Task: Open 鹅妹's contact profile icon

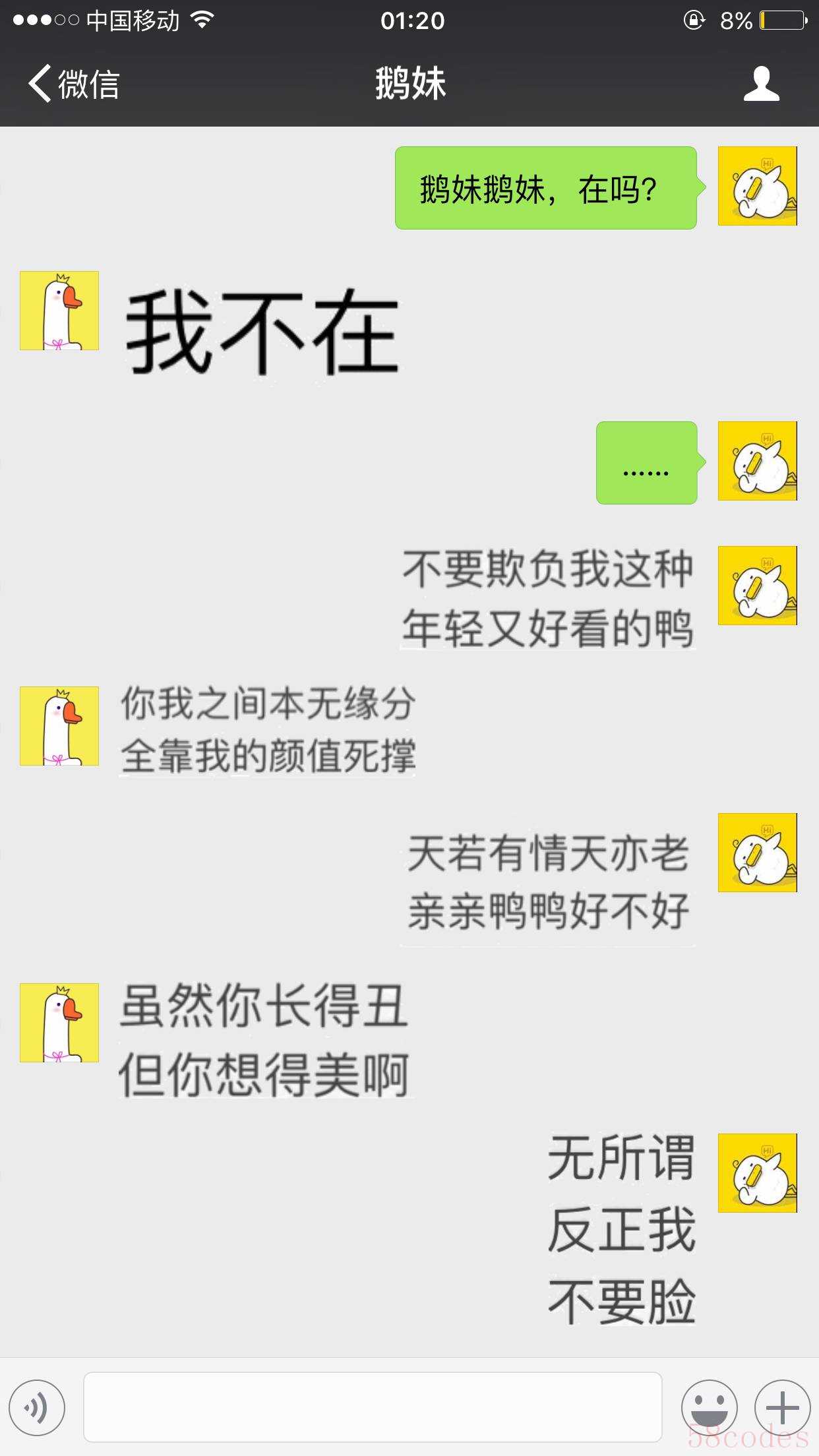Action: tap(761, 84)
